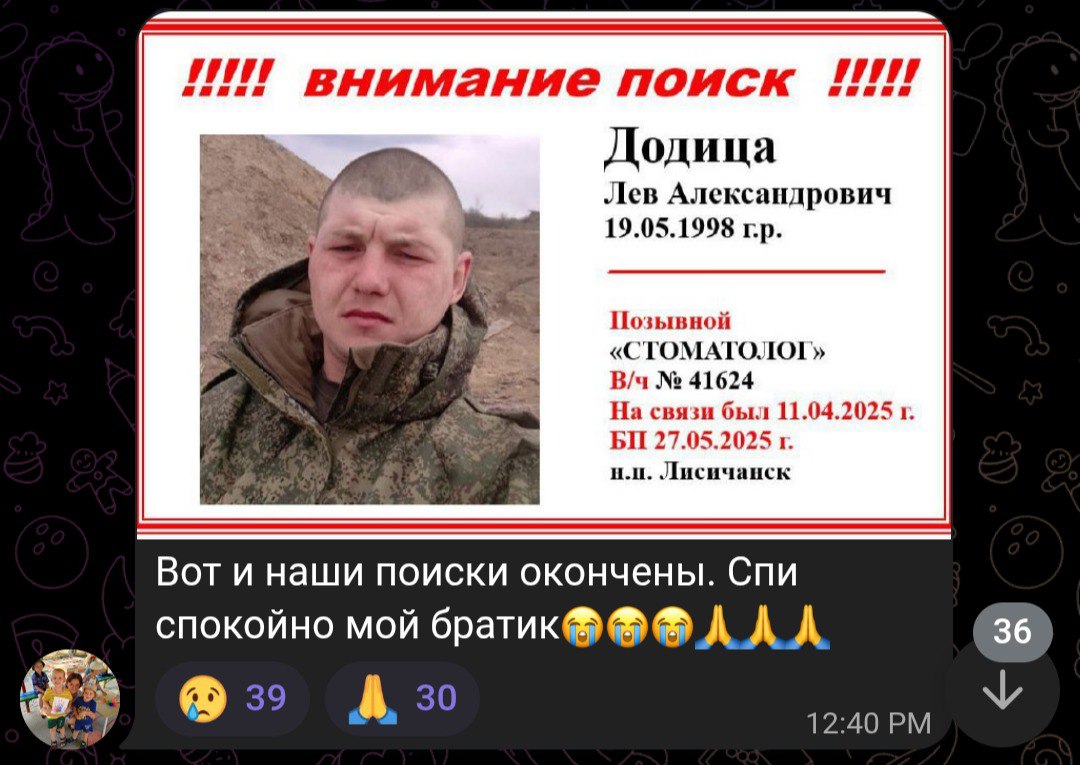Open the sender's profile avatar

point(70,697)
